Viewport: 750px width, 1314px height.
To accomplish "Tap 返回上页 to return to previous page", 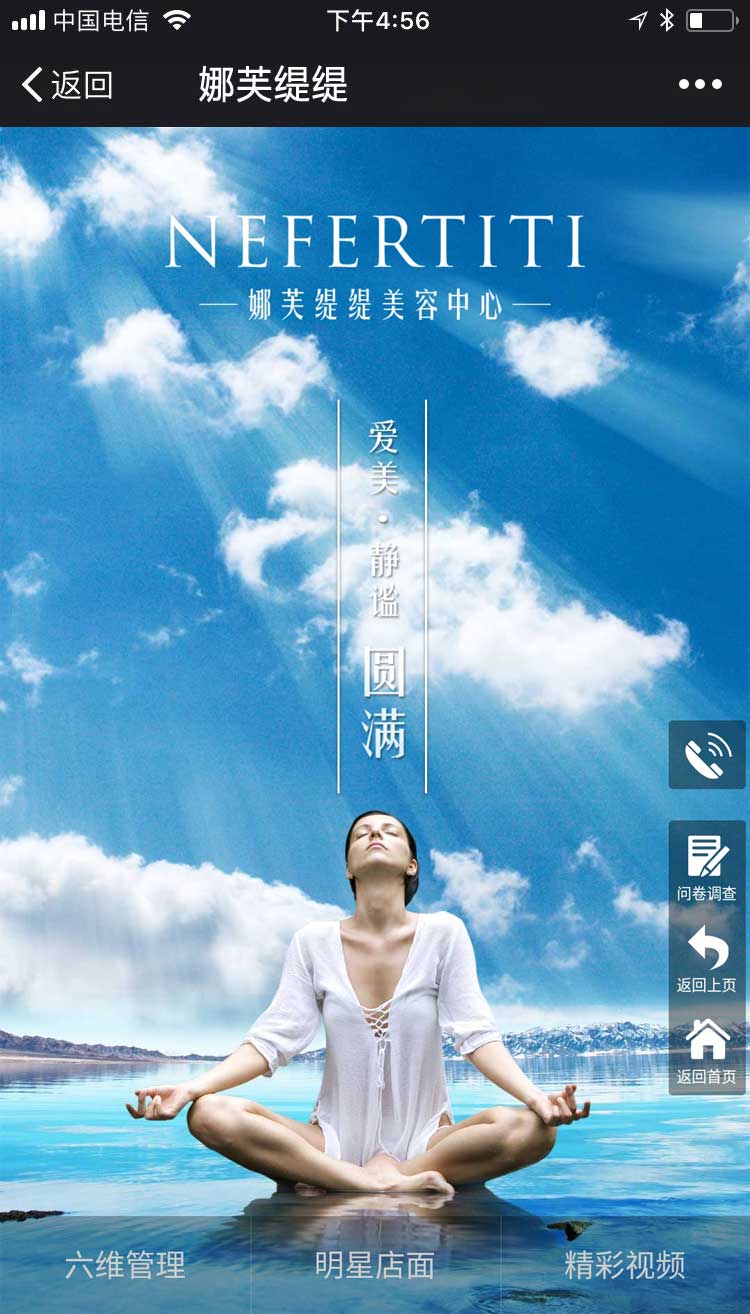I will coord(707,958).
